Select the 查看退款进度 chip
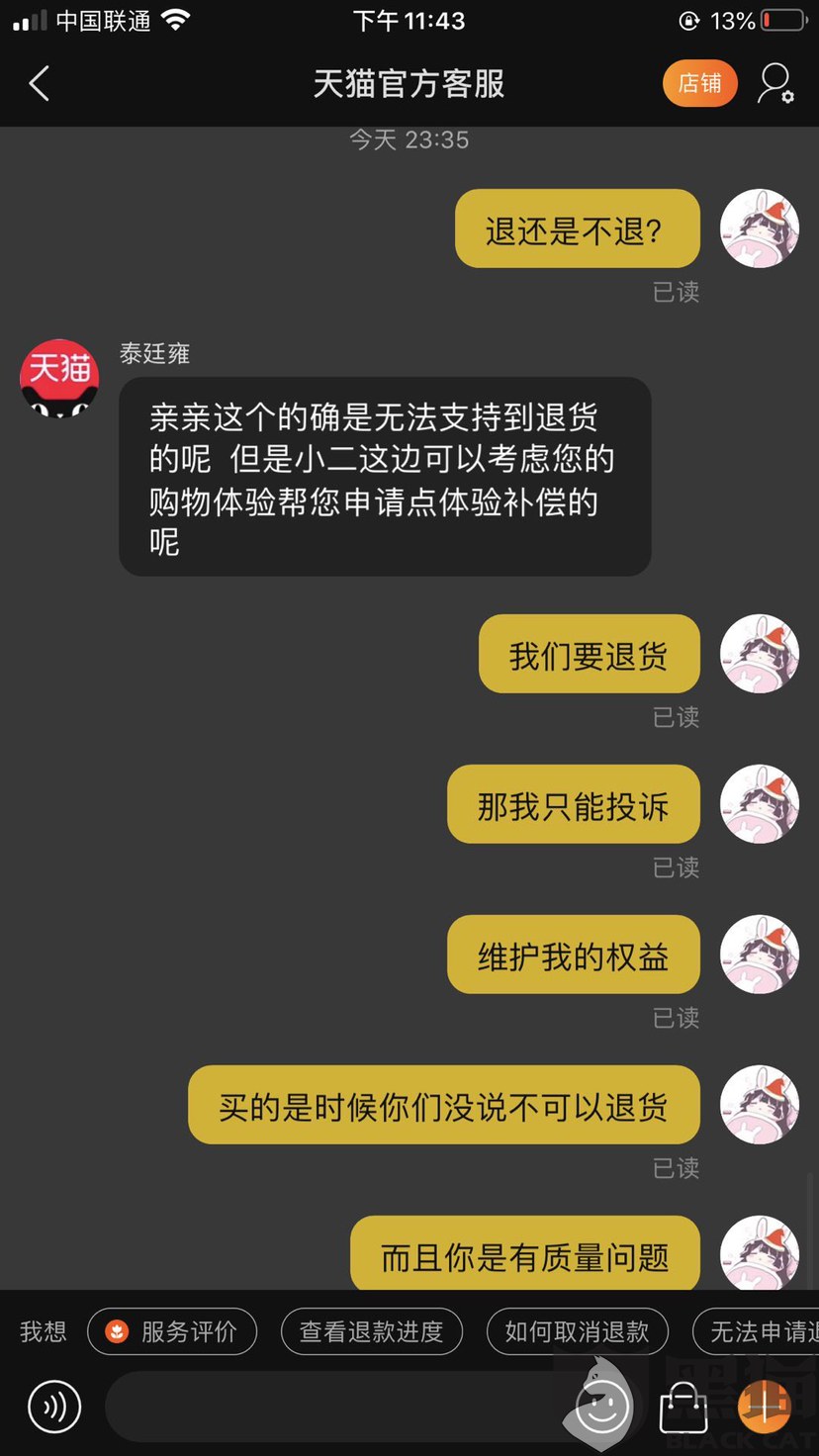Image resolution: width=819 pixels, height=1456 pixels. (x=372, y=1331)
